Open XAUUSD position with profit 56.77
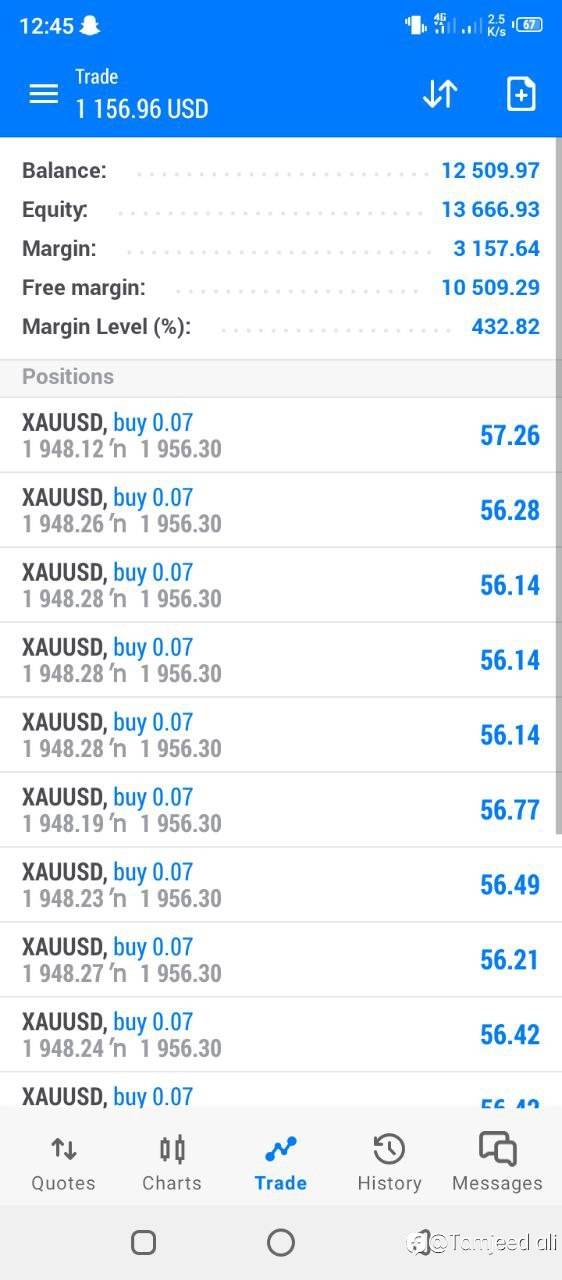The width and height of the screenshot is (562, 1280). click(281, 810)
